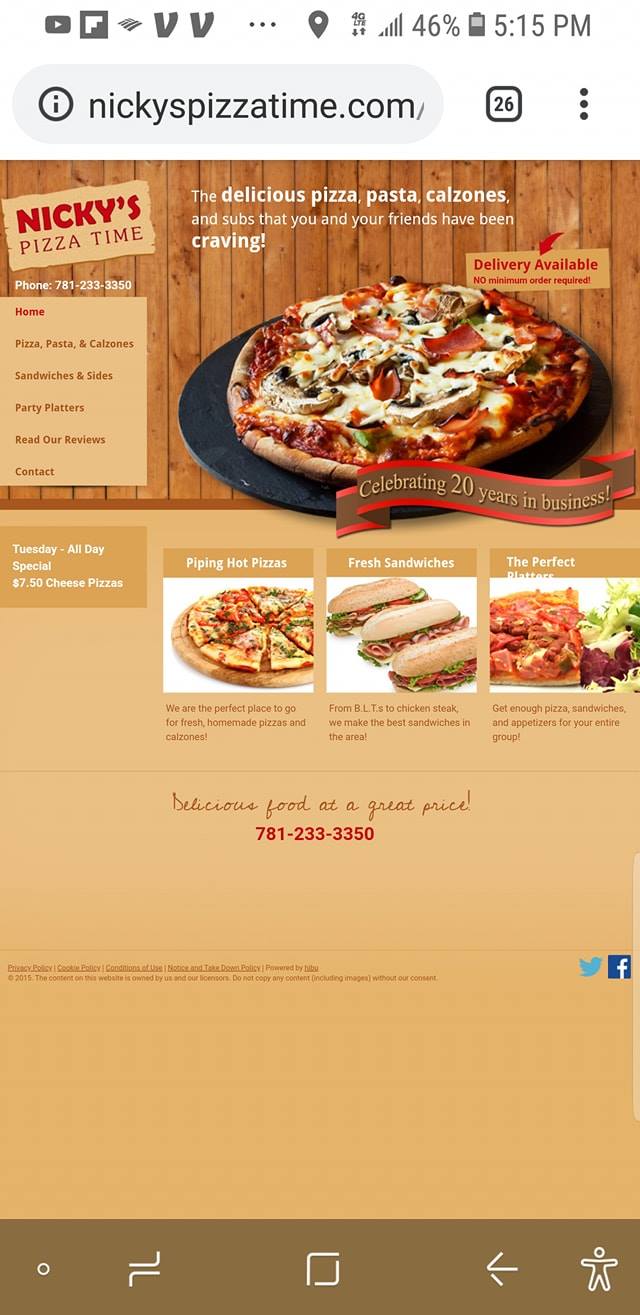Open the Contact page
The height and width of the screenshot is (1315, 640).
click(35, 472)
